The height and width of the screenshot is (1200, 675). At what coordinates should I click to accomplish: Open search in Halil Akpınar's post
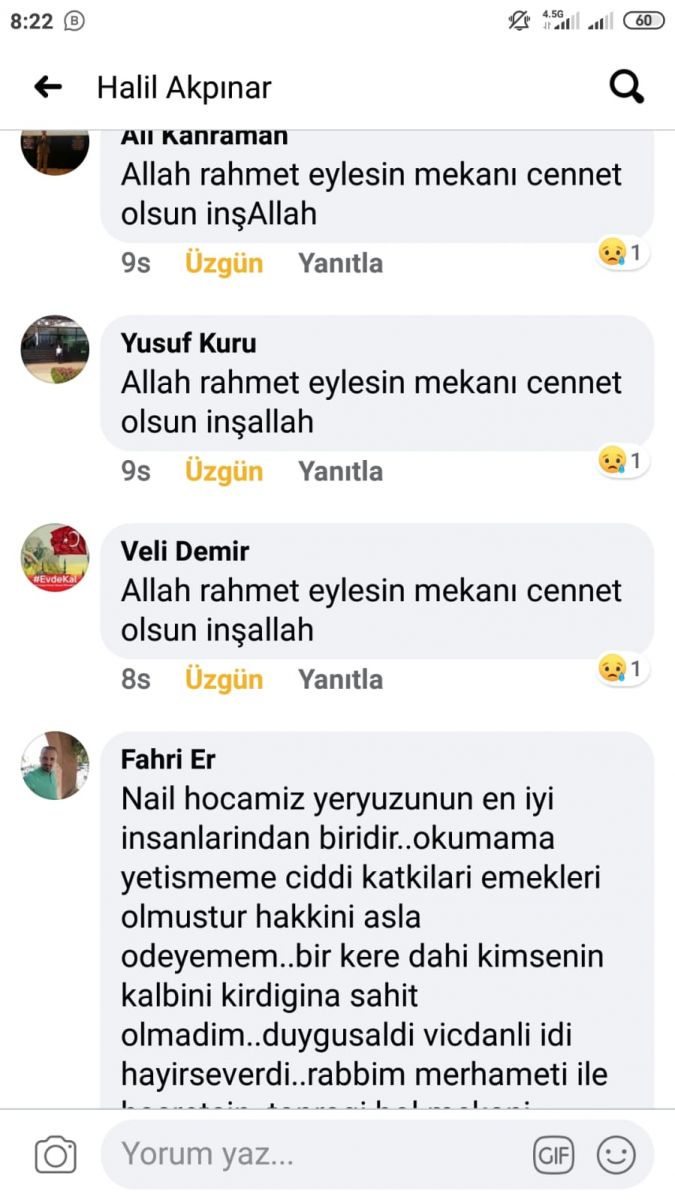click(627, 88)
